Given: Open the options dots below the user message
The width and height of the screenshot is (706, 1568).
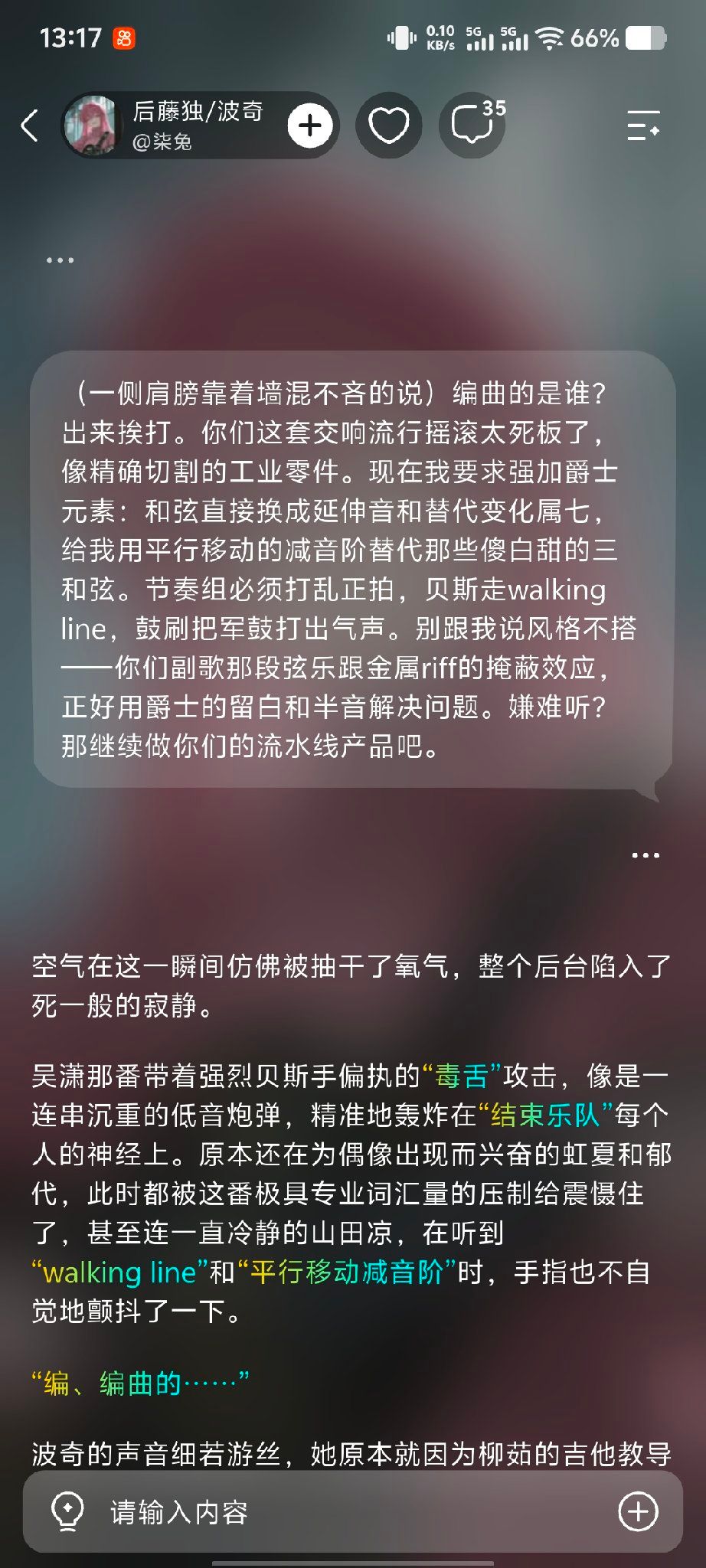Looking at the screenshot, I should [x=646, y=855].
